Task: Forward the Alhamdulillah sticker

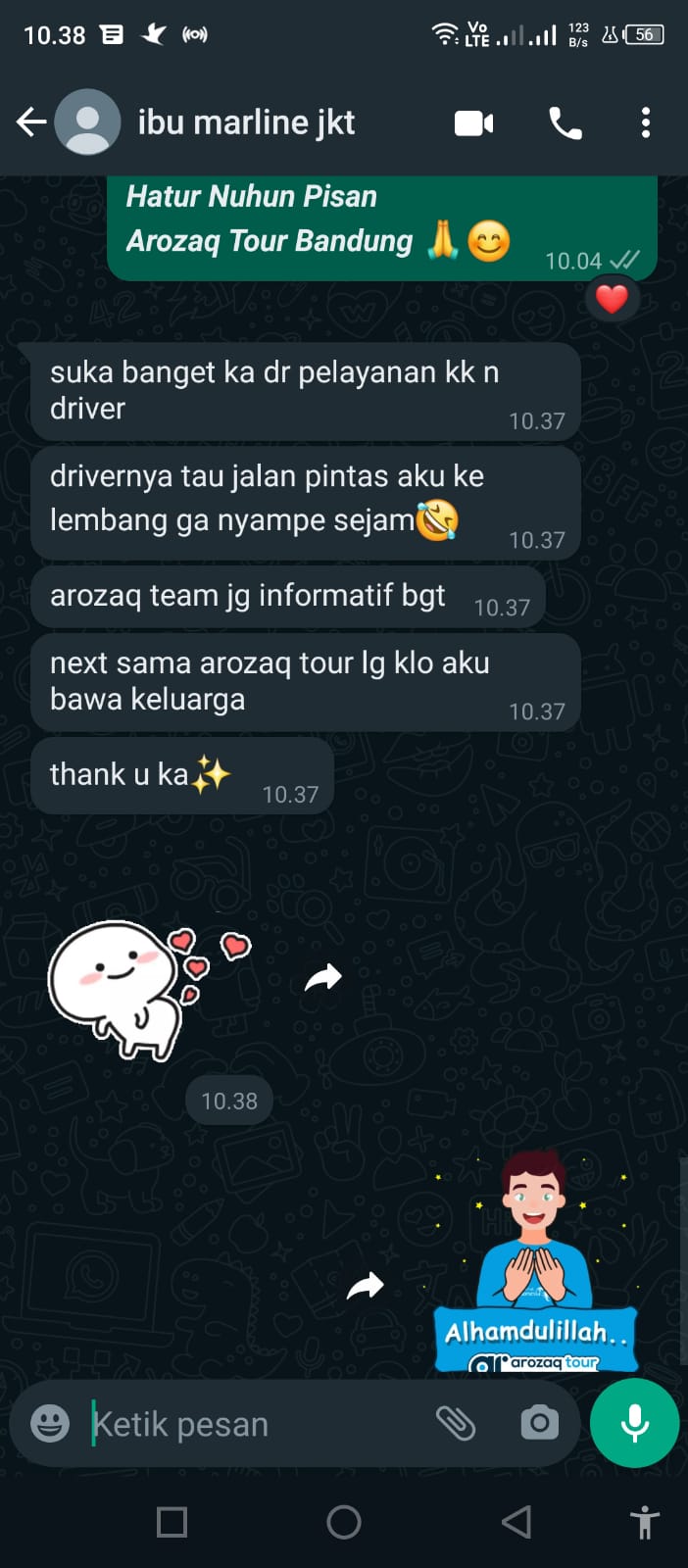Action: point(366,1285)
